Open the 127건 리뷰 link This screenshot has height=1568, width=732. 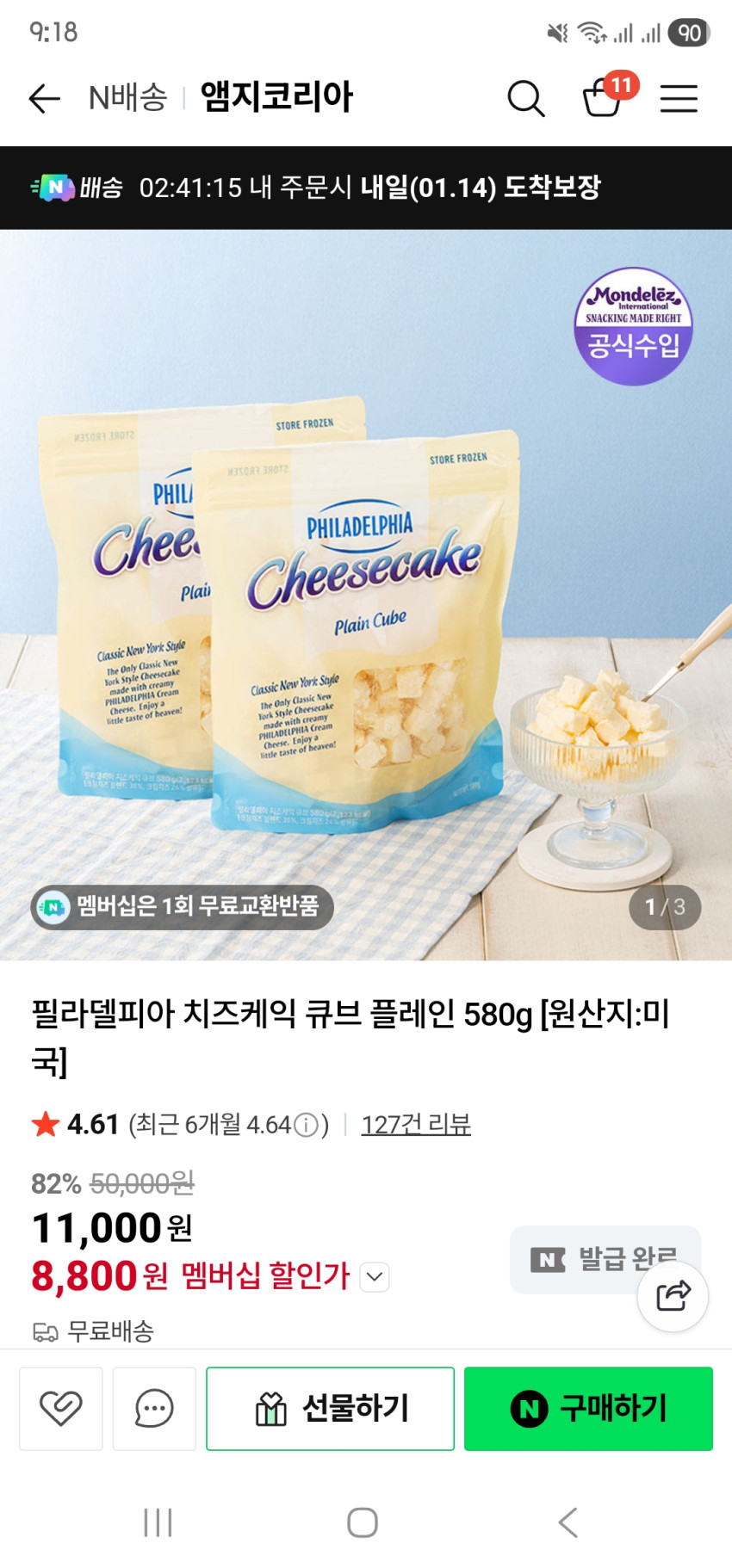click(x=416, y=1124)
